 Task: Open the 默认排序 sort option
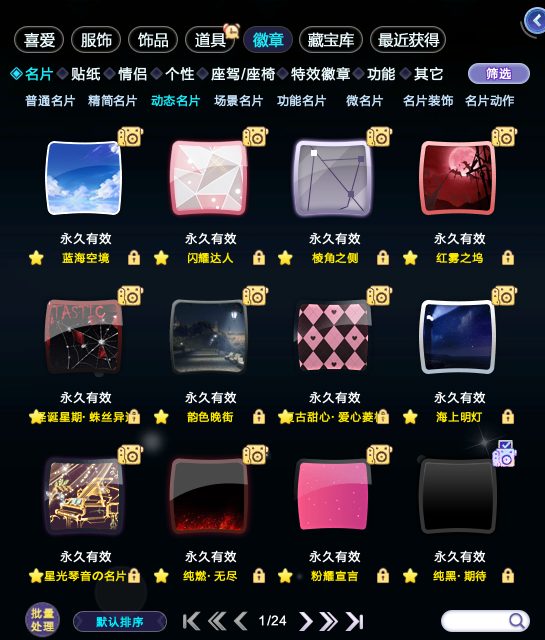point(120,622)
